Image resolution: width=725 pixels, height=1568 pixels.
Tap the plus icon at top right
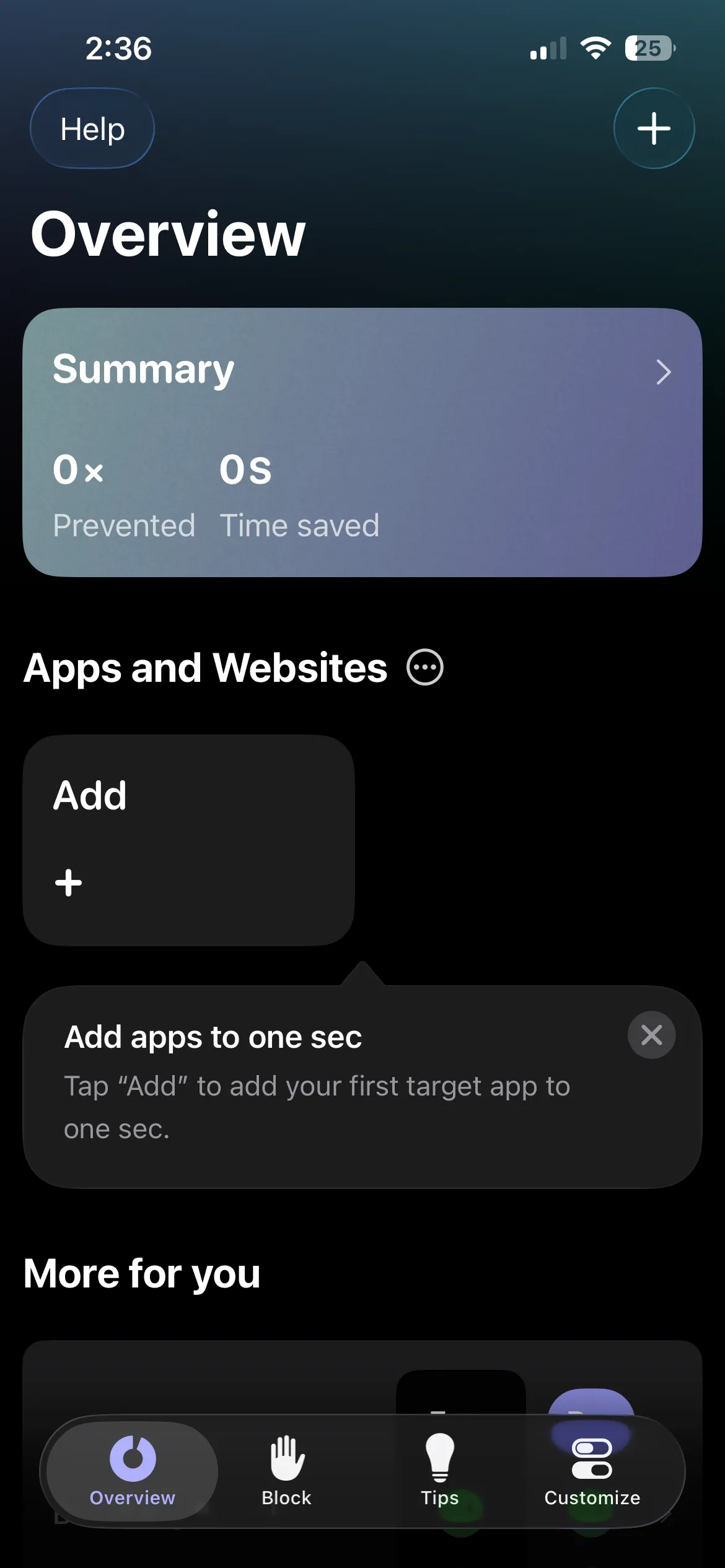pyautogui.click(x=654, y=128)
